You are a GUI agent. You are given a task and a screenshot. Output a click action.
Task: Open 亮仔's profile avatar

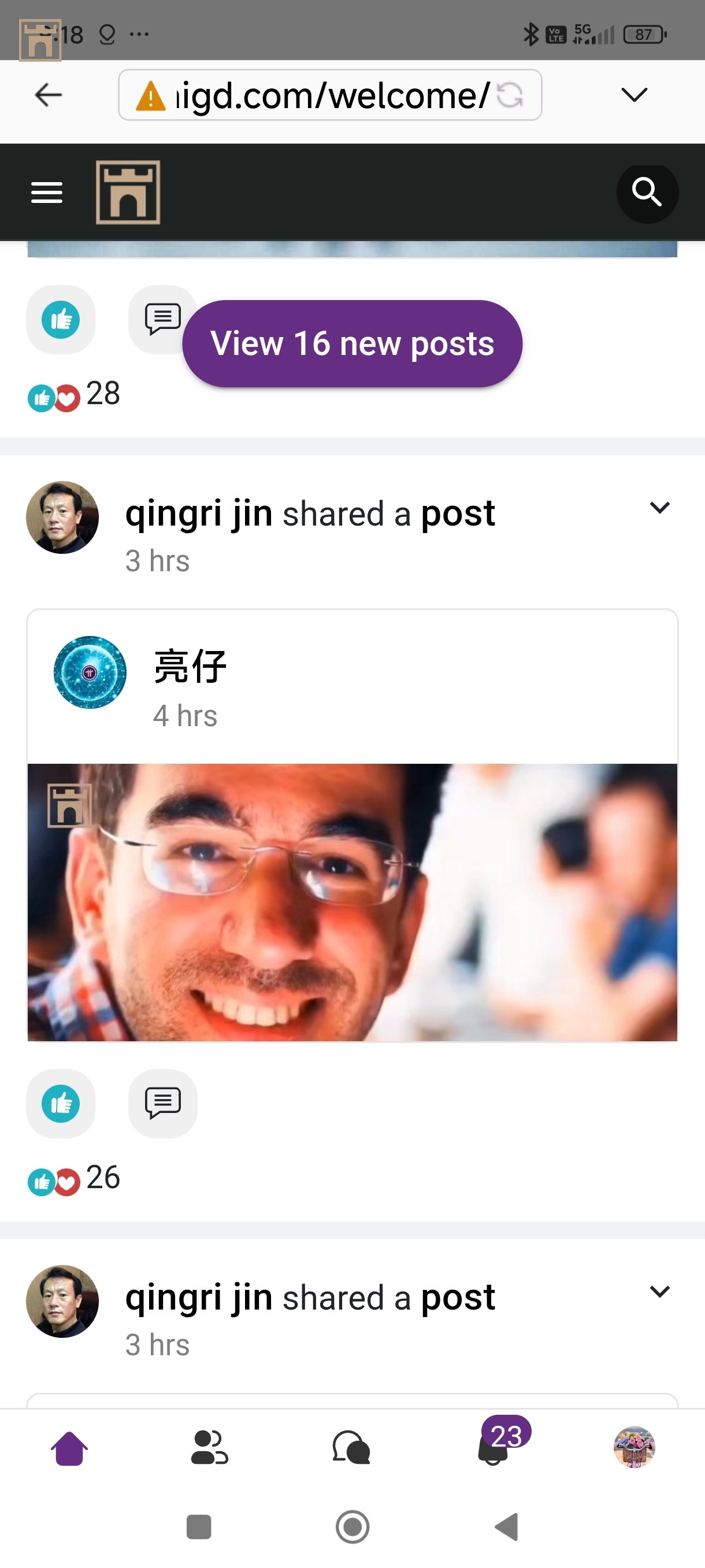(90, 672)
